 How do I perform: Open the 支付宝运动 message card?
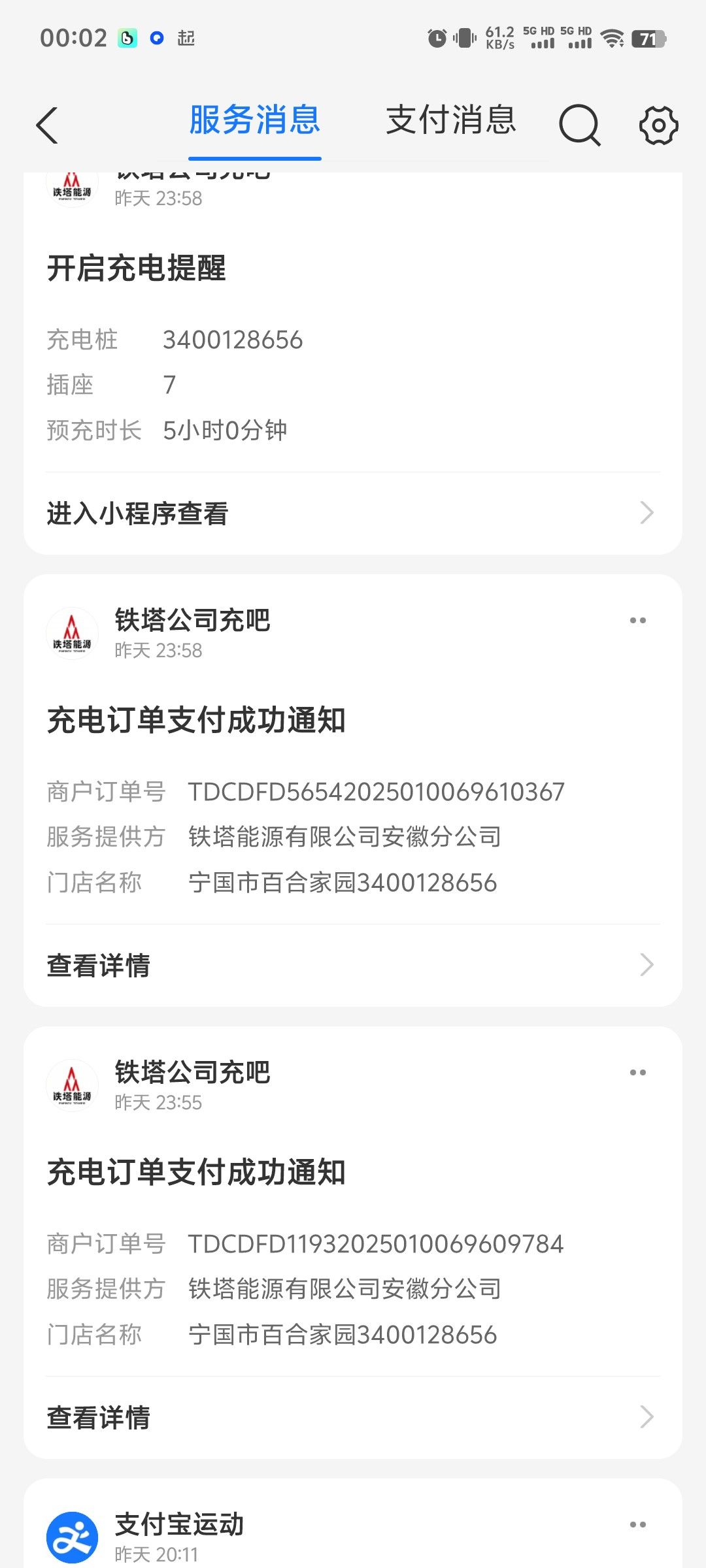tap(353, 1524)
